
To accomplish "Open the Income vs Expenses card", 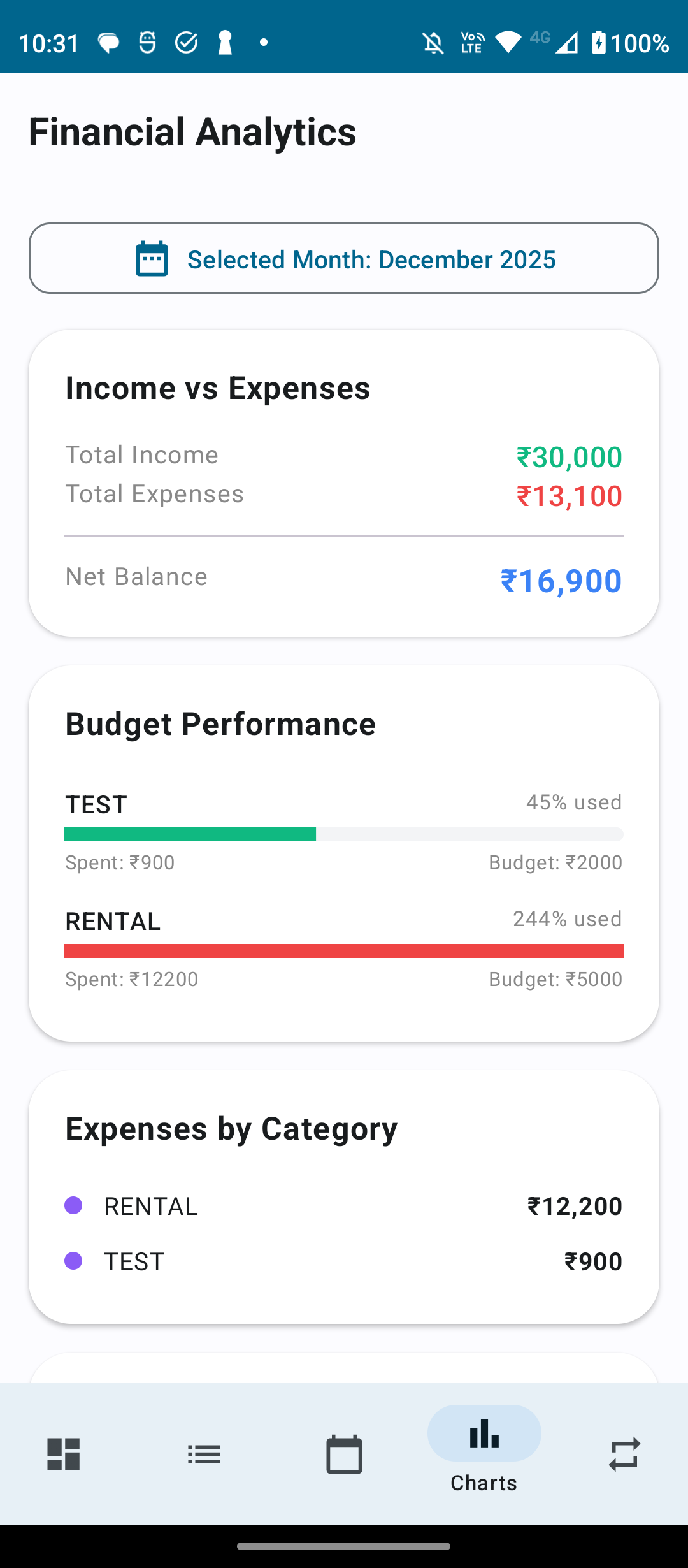I will tap(217, 387).
